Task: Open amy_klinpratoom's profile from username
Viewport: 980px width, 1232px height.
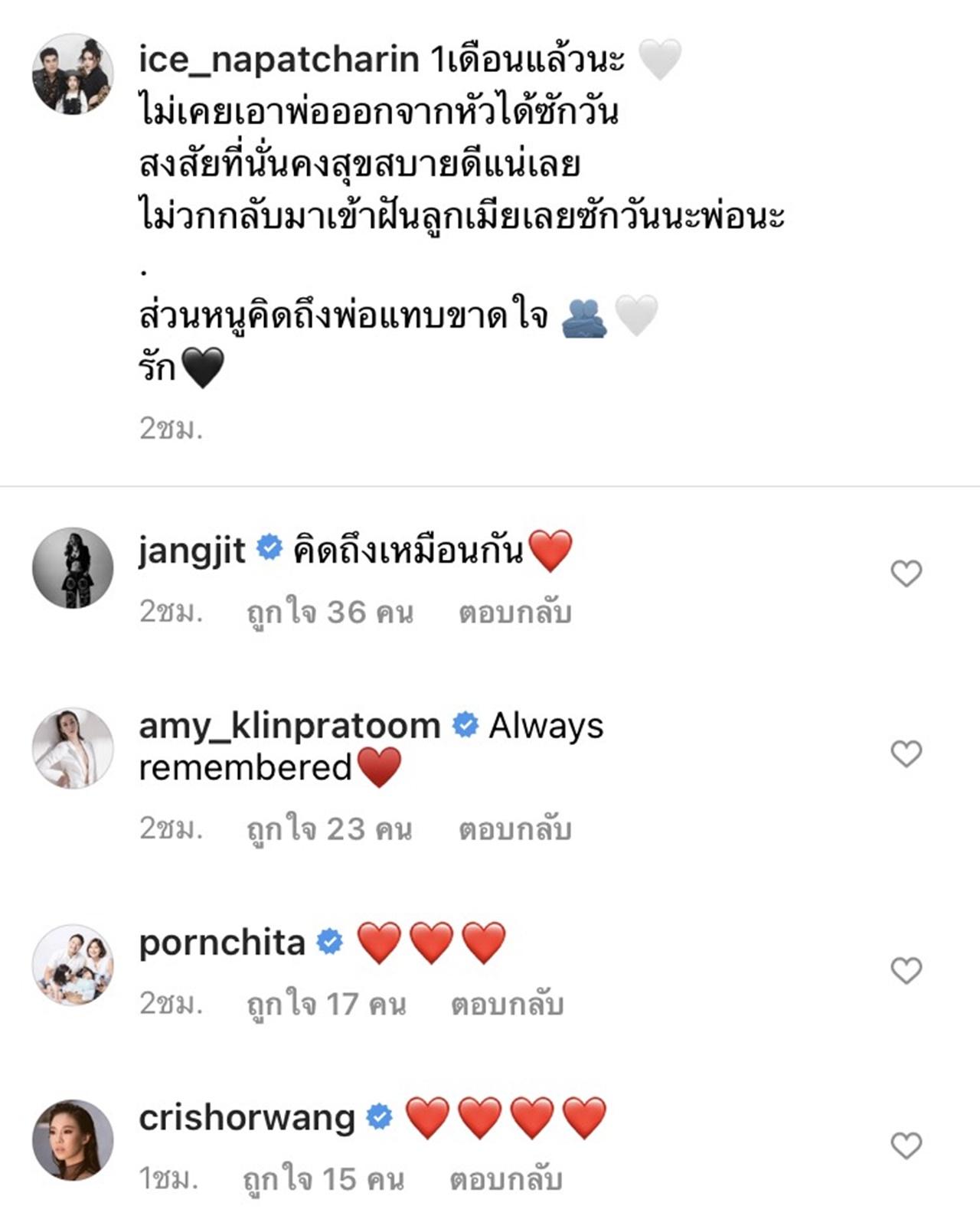Action: (289, 725)
